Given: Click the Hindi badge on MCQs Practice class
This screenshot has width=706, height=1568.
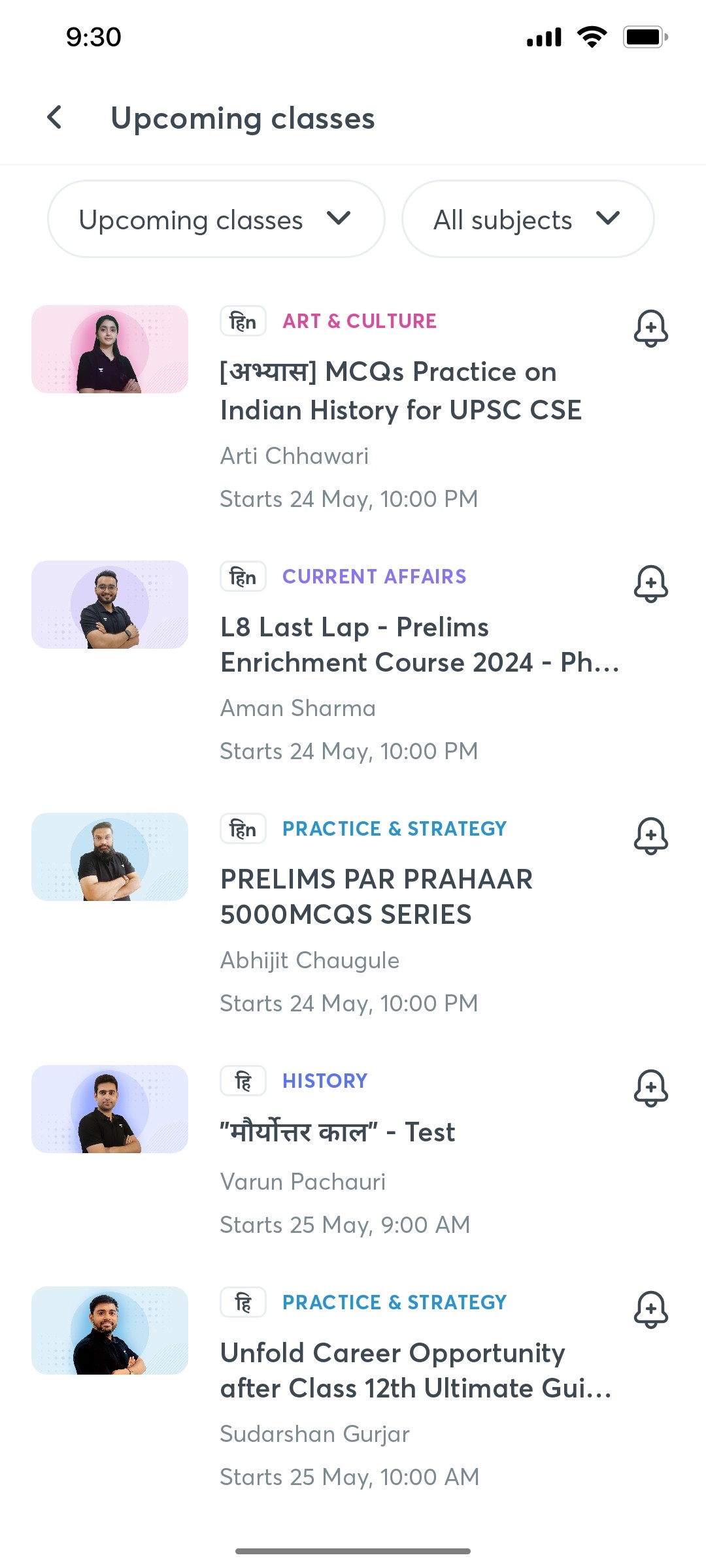Looking at the screenshot, I should tap(243, 321).
